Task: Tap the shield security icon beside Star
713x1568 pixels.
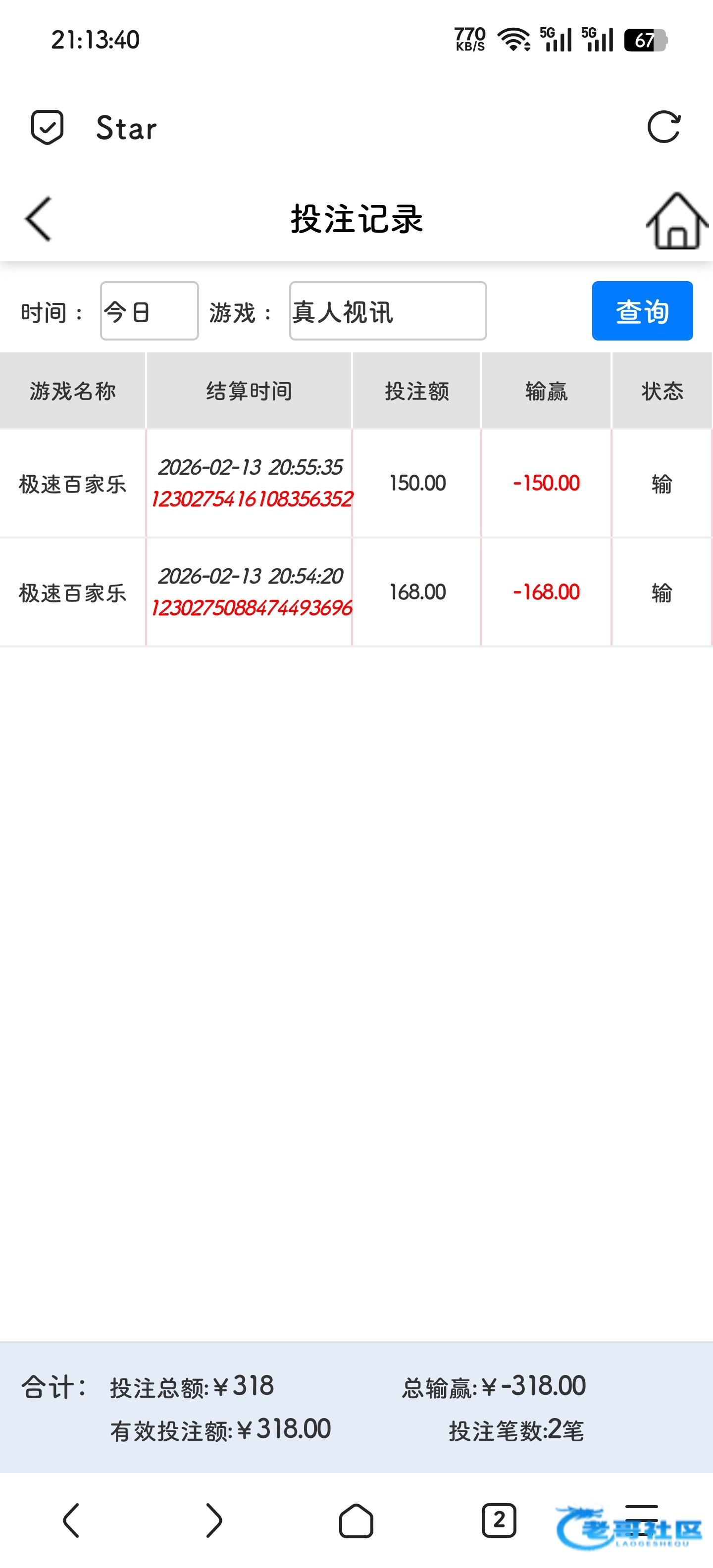Action: [x=48, y=127]
